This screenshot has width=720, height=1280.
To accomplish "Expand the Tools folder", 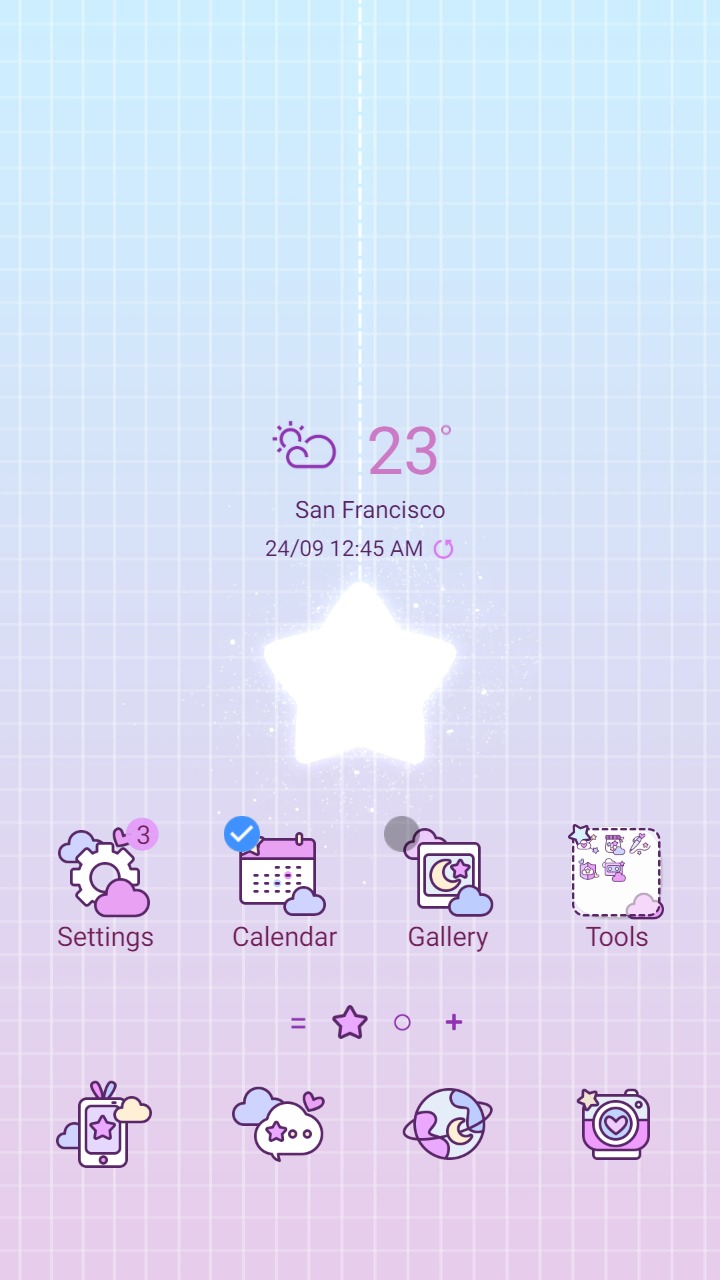I will point(616,872).
